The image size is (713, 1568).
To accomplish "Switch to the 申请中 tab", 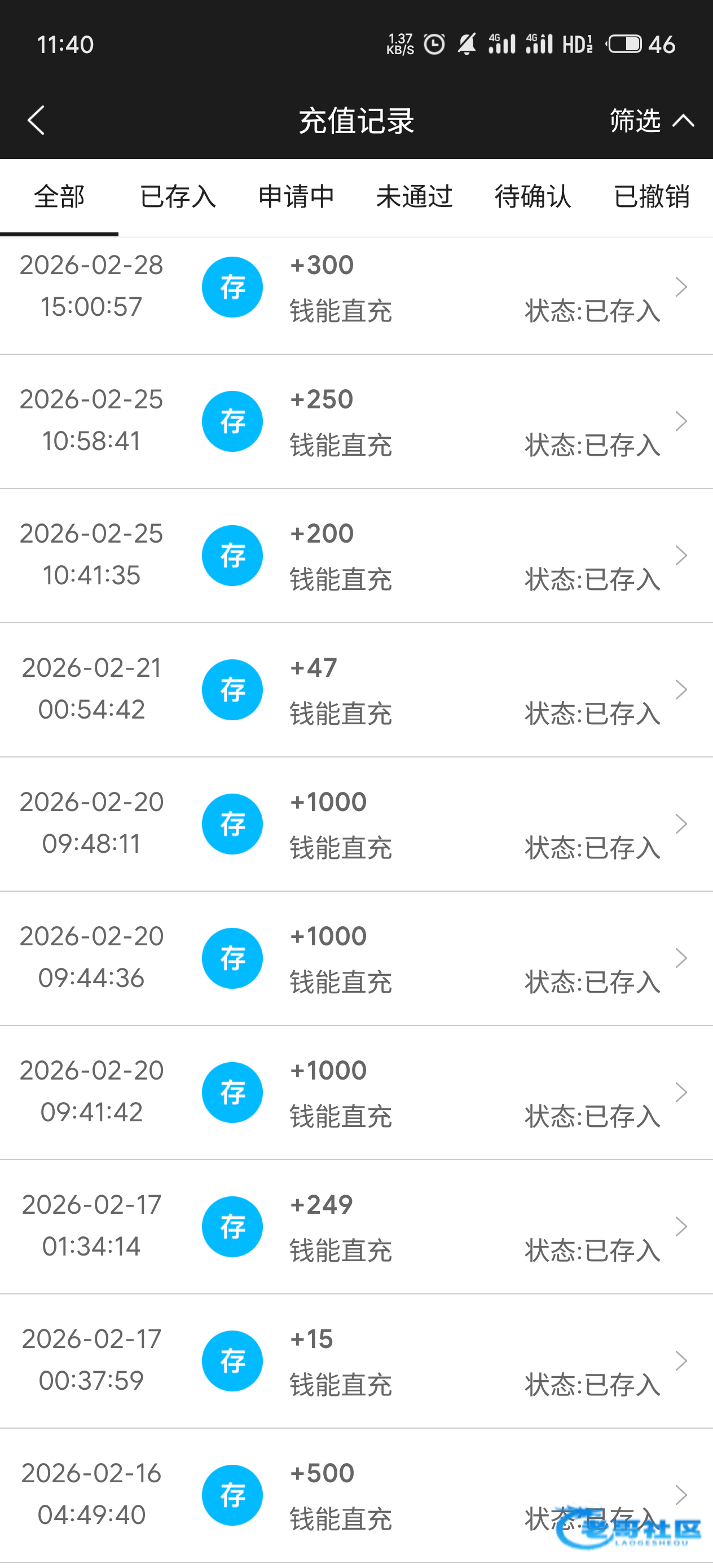I will pos(296,197).
